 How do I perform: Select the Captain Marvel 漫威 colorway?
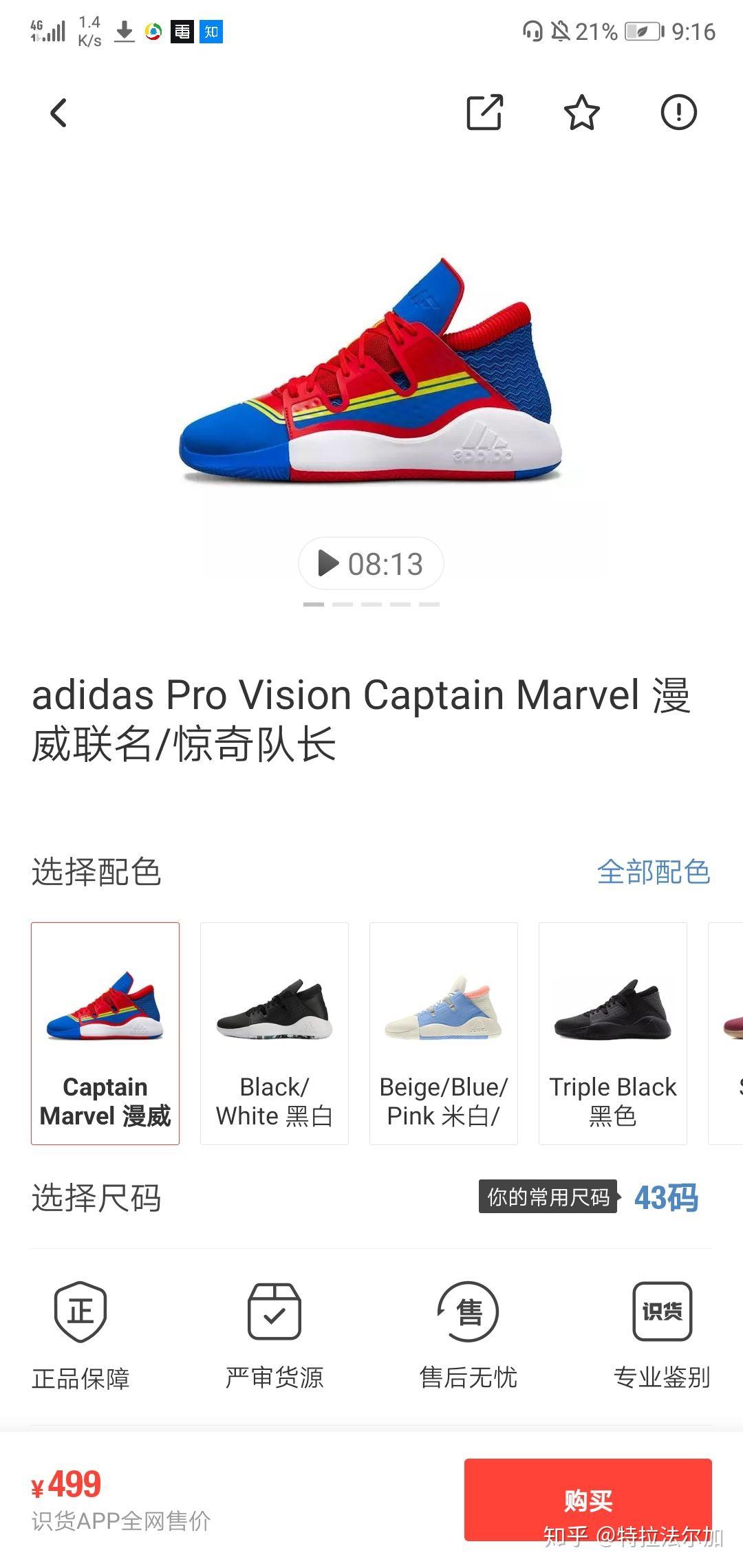pyautogui.click(x=105, y=1033)
